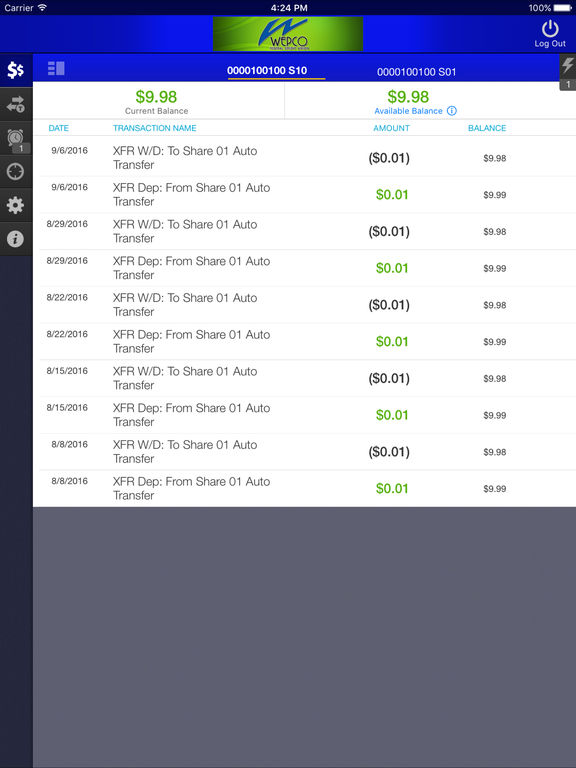
Task: View 8/29/2016 XFR W/D transaction
Action: click(304, 231)
